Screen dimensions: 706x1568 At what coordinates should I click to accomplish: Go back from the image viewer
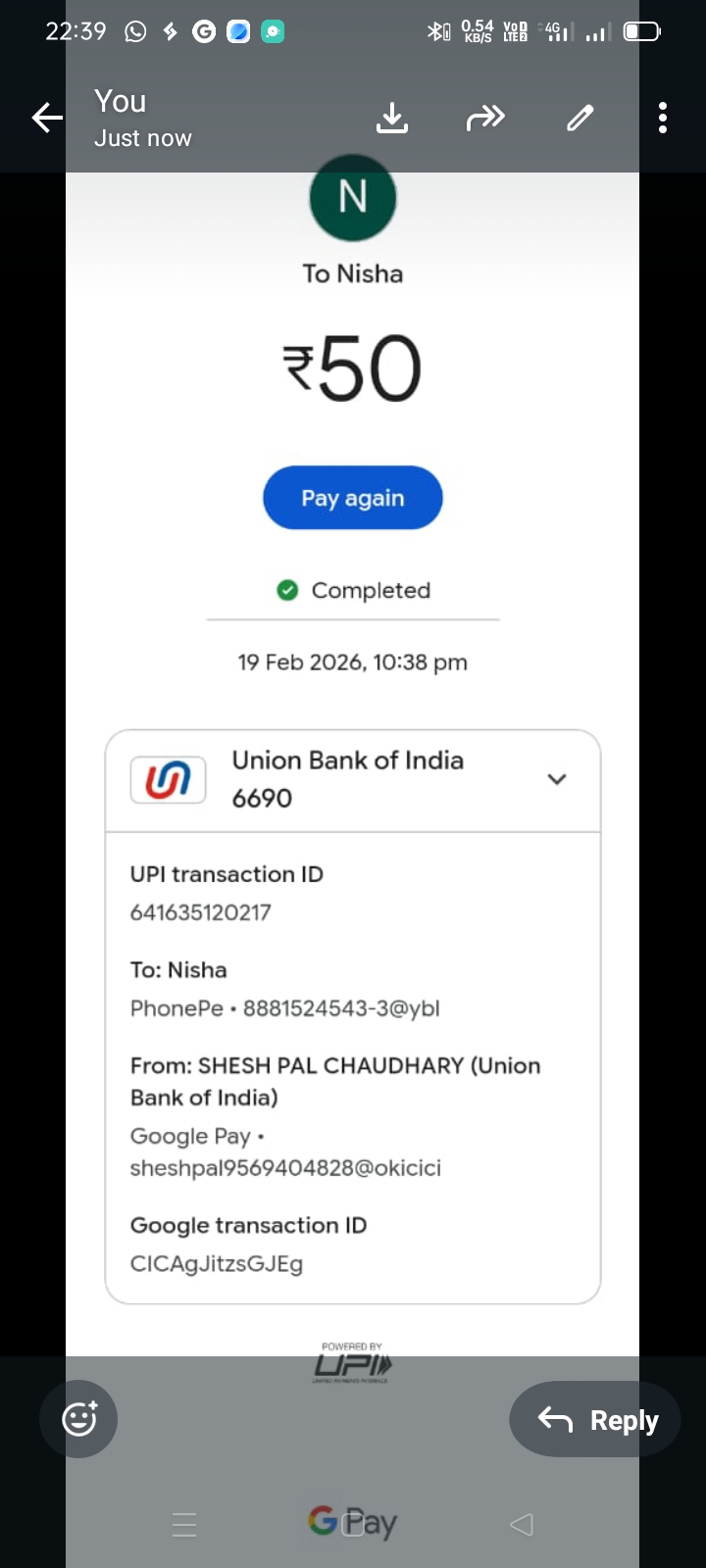pos(46,119)
